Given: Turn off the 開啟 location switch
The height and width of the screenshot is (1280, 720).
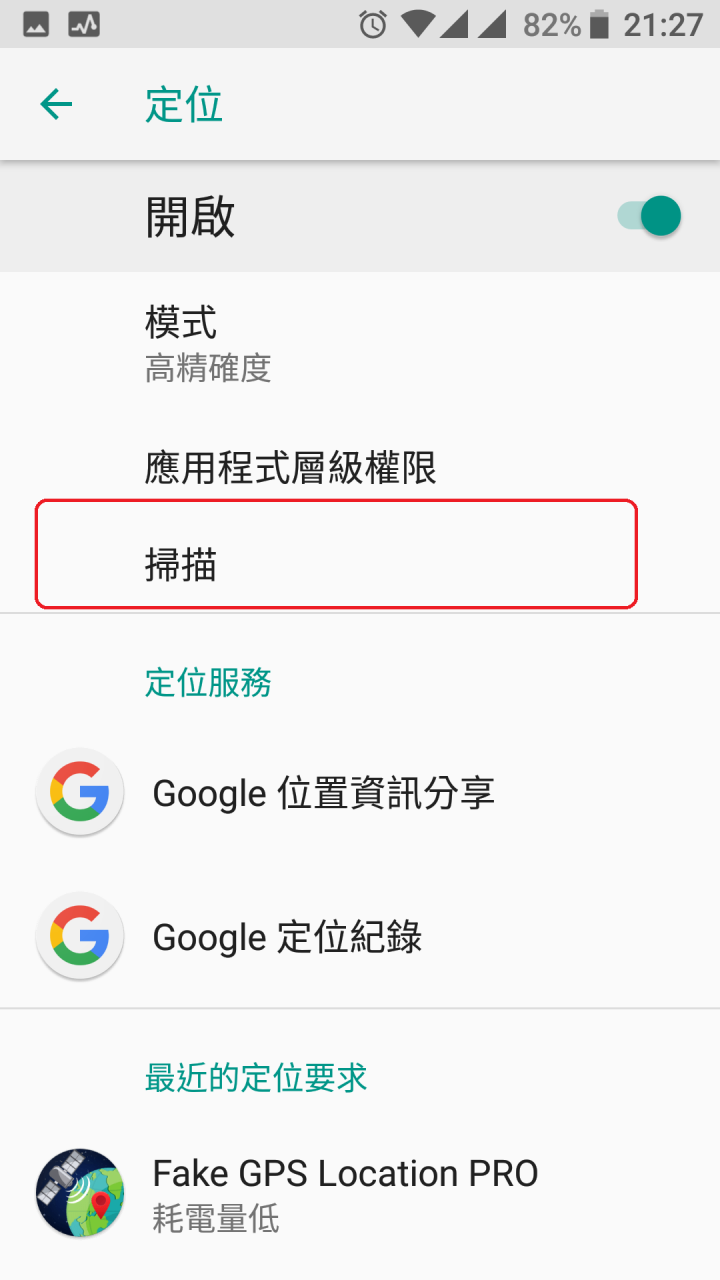Looking at the screenshot, I should click(x=650, y=216).
